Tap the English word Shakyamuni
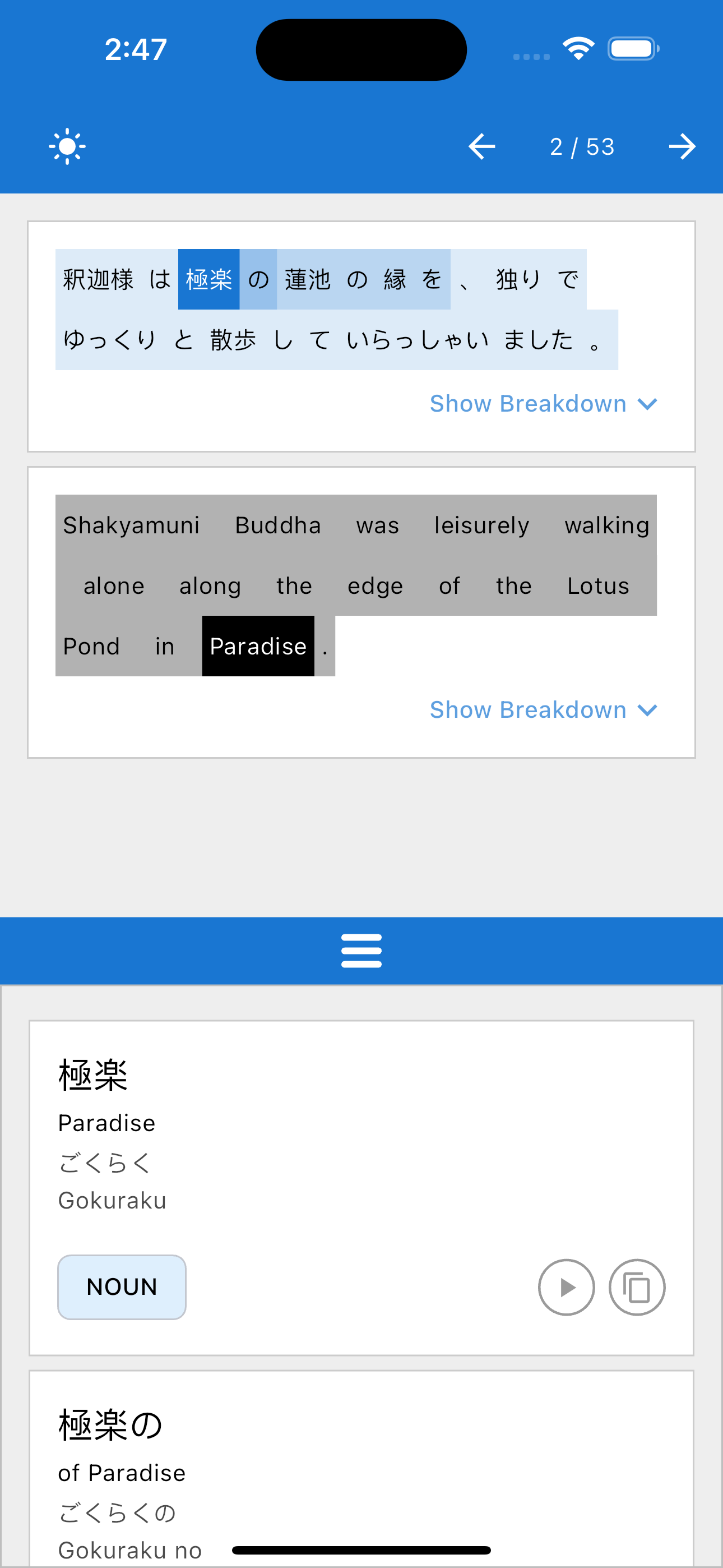Image resolution: width=723 pixels, height=1568 pixels. click(x=132, y=525)
